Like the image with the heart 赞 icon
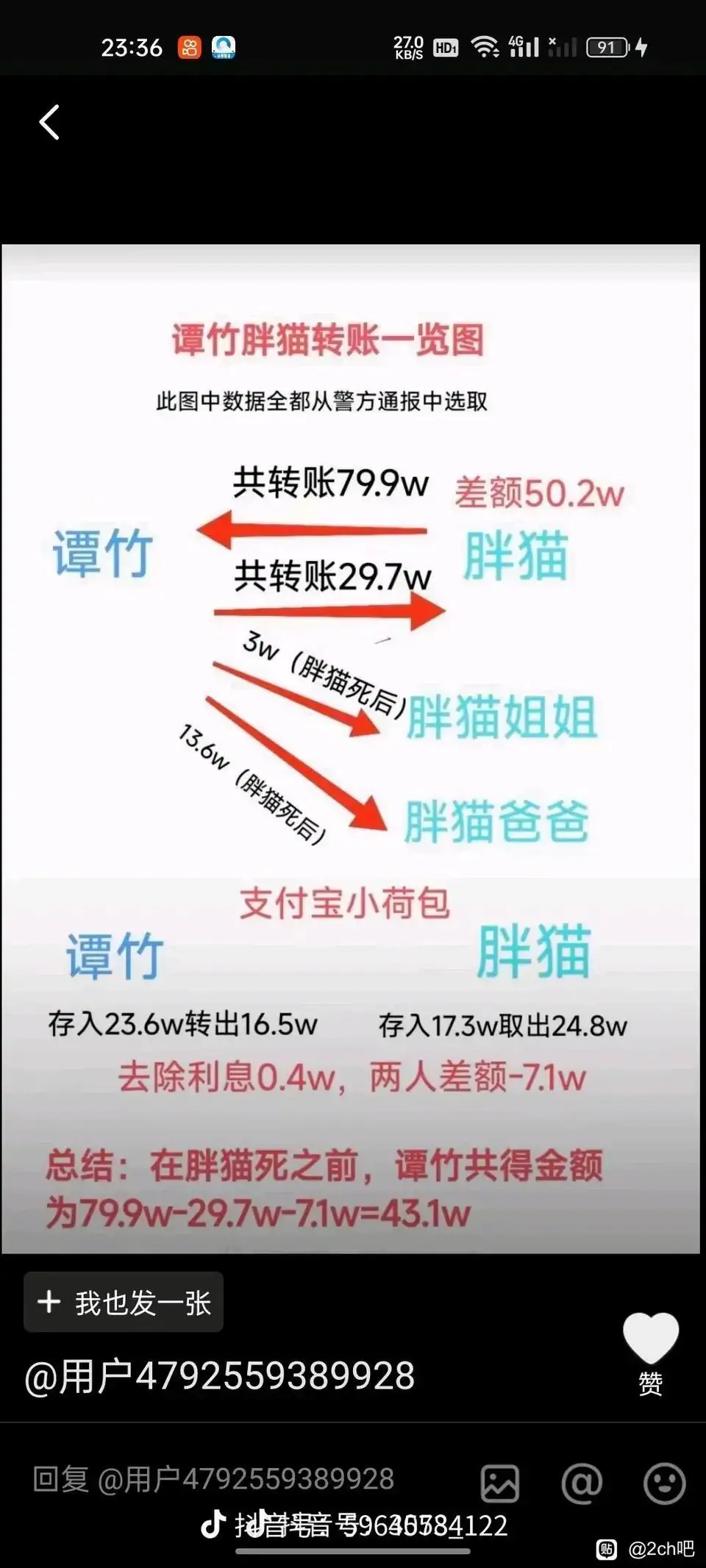 tap(651, 1353)
